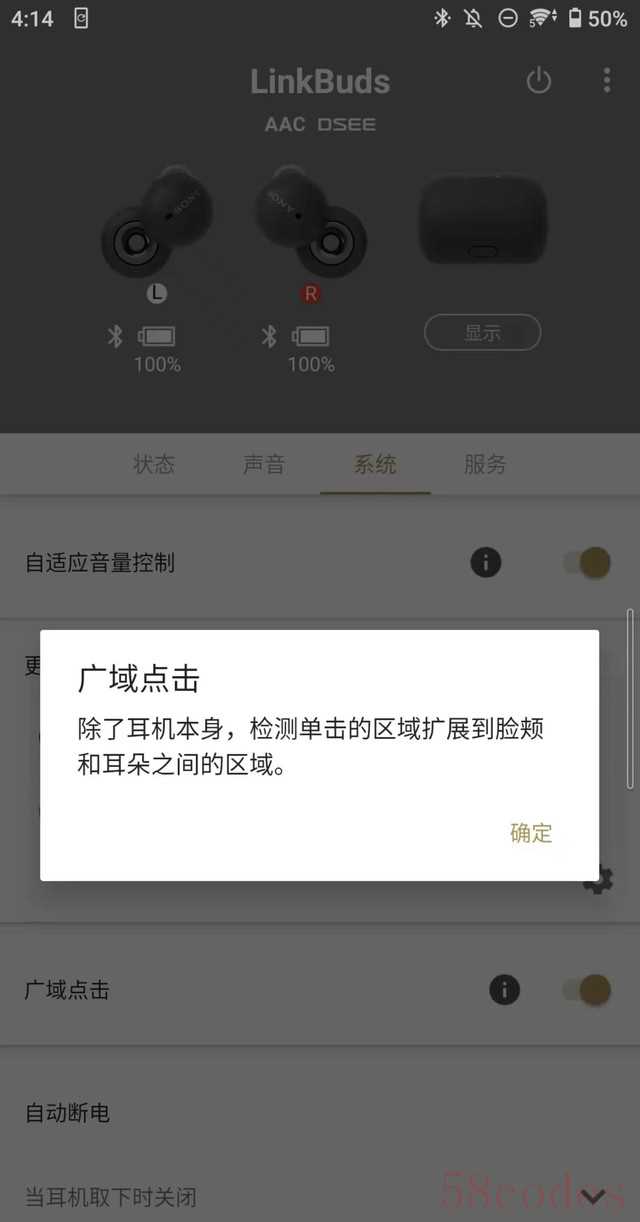
Task: Select the 系统 tab
Action: point(375,464)
